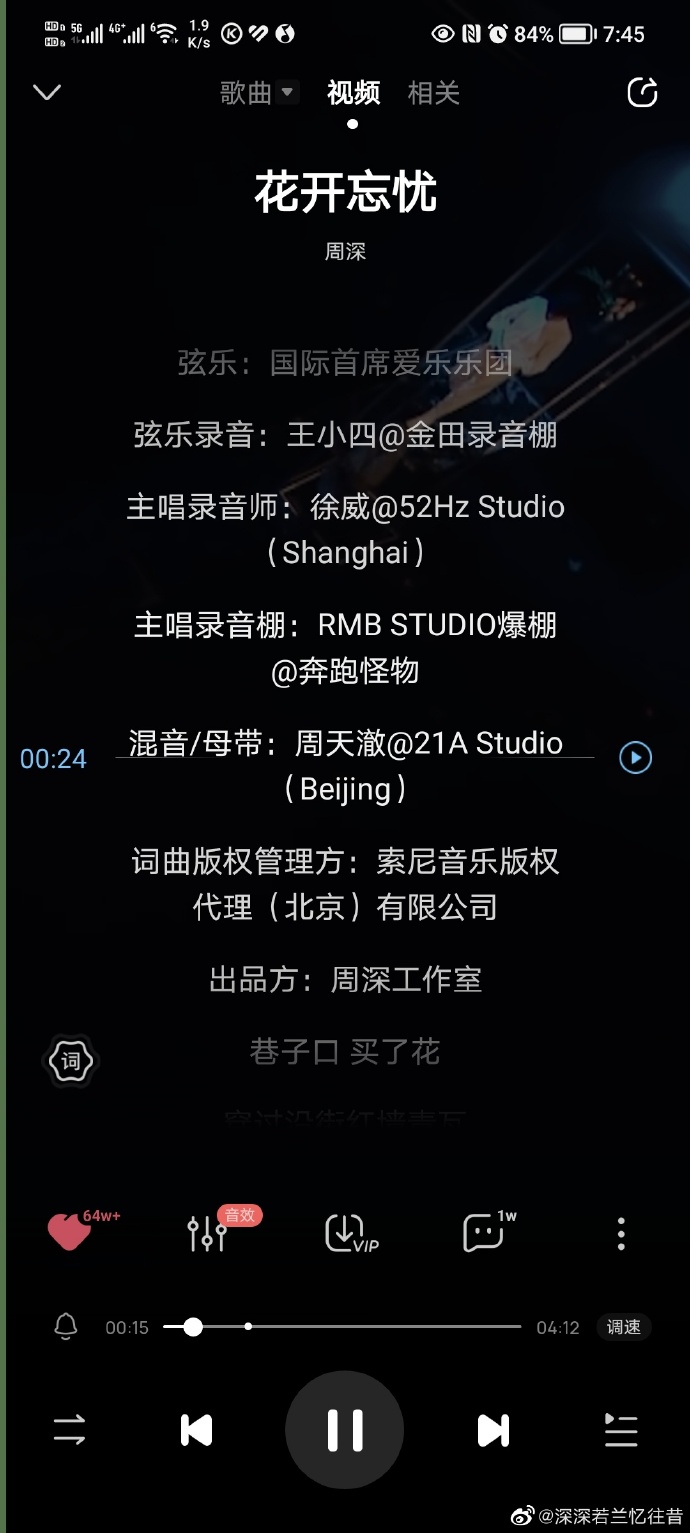Tap the 词 lyrics settings button
The height and width of the screenshot is (1533, 690).
pyautogui.click(x=71, y=1061)
